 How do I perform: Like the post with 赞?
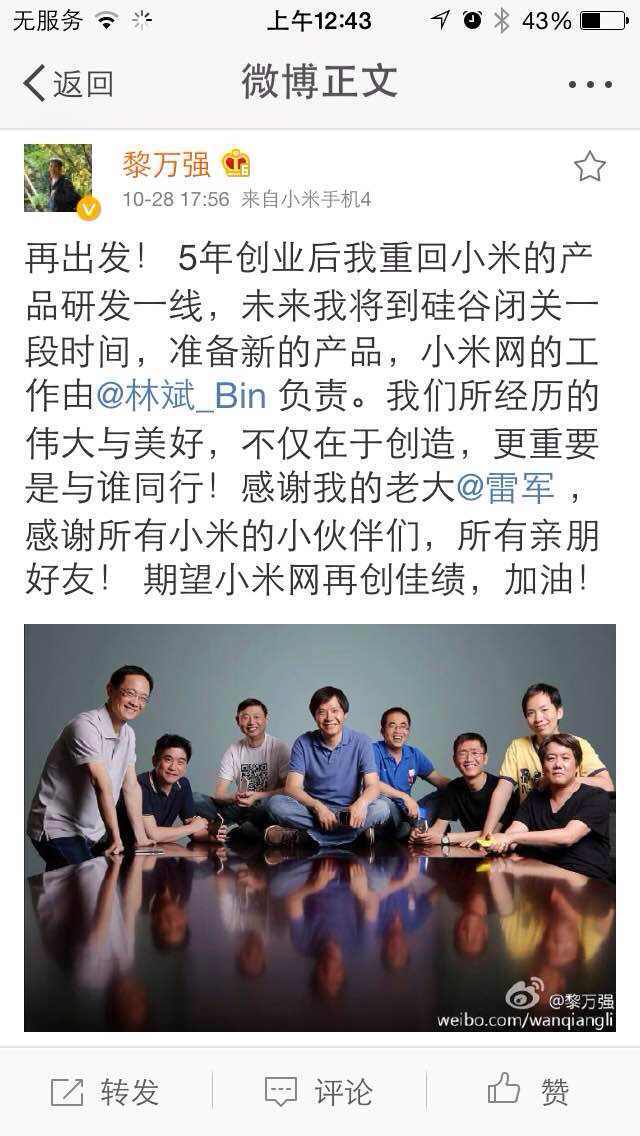[530, 1092]
